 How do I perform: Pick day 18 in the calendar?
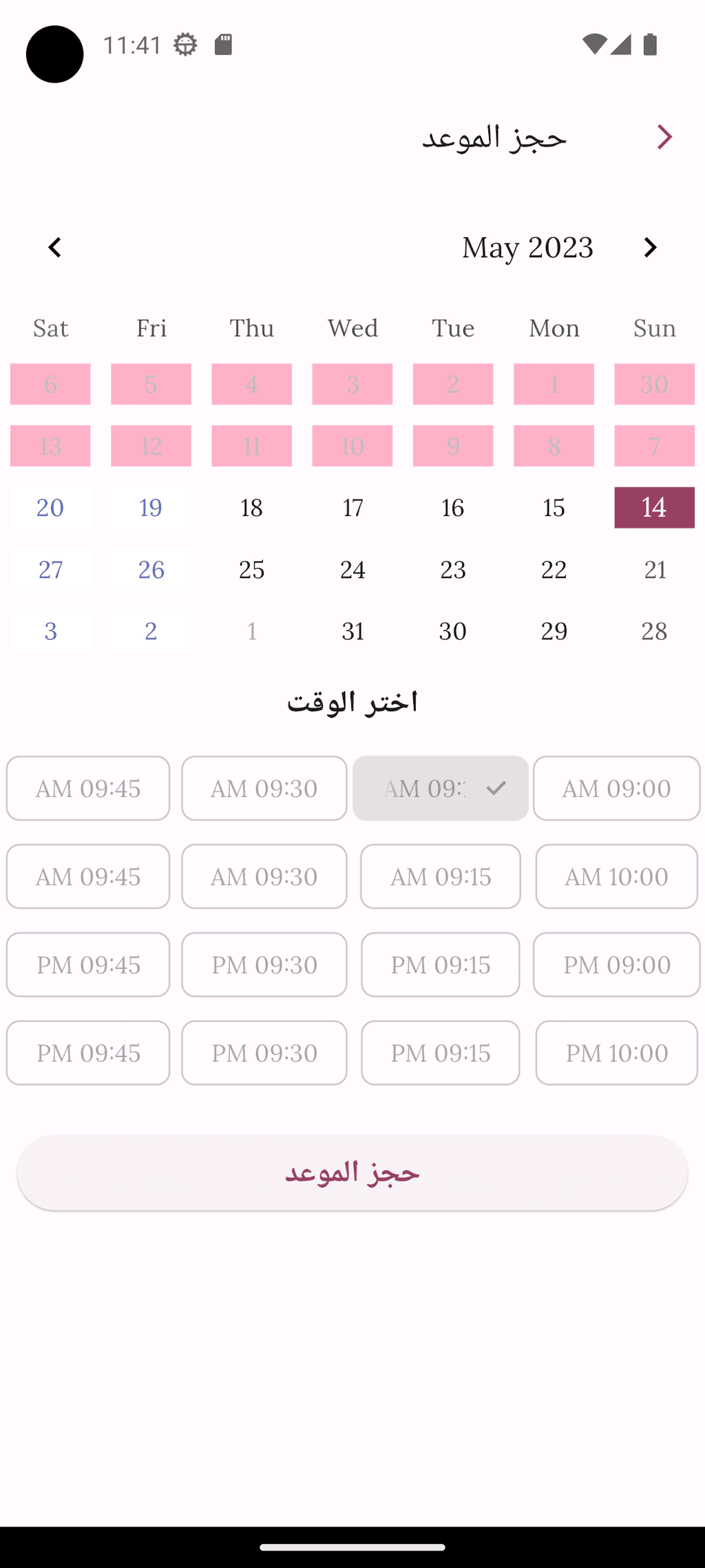[x=251, y=508]
